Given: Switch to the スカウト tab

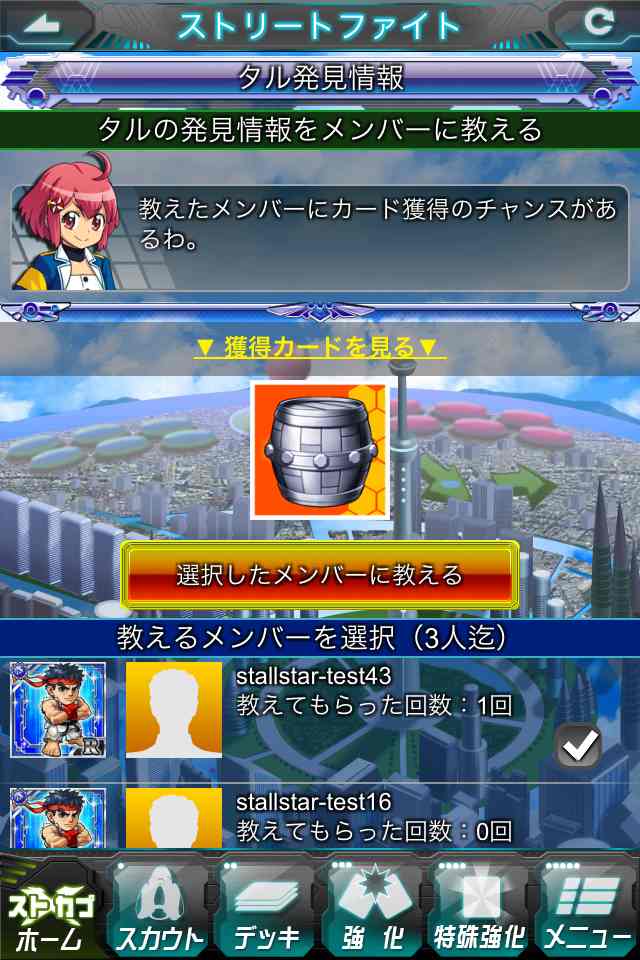Looking at the screenshot, I should 160,914.
